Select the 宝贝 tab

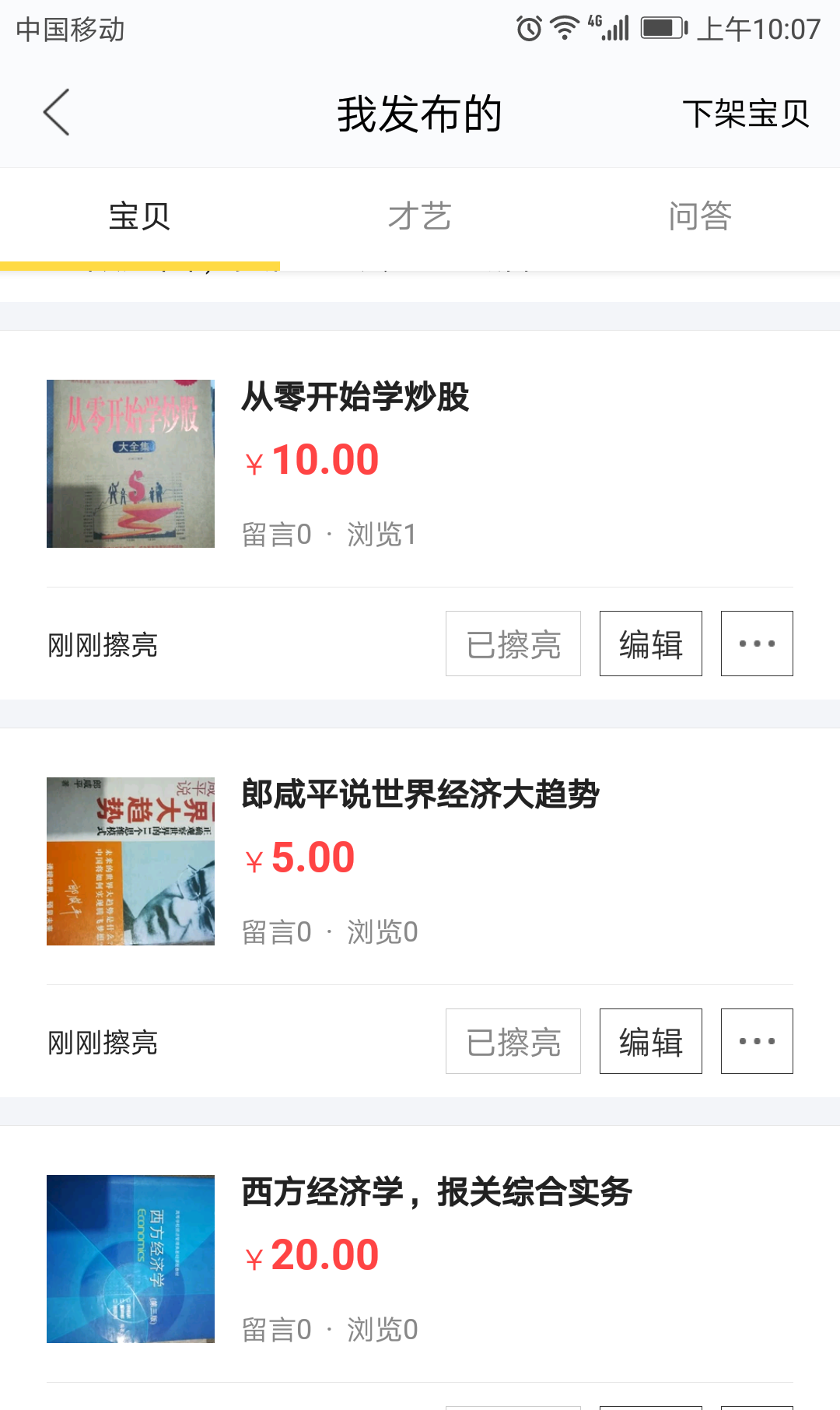point(140,216)
